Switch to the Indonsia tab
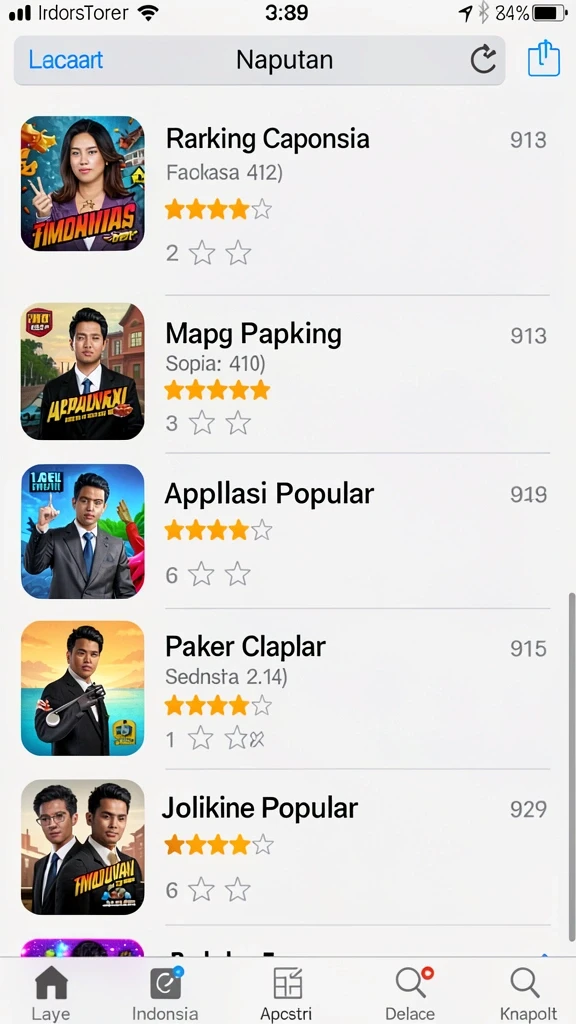Image resolution: width=576 pixels, height=1024 pixels. tap(165, 993)
